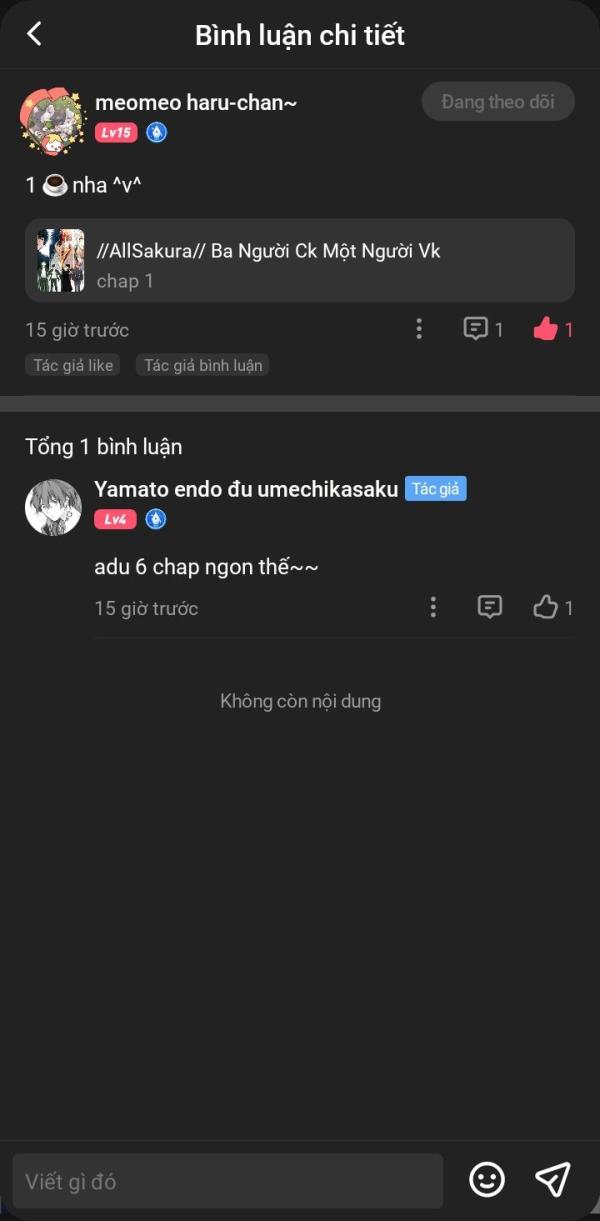Screen dimensions: 600x1221
Task: Go back using the top-left arrow
Action: pyautogui.click(x=34, y=34)
